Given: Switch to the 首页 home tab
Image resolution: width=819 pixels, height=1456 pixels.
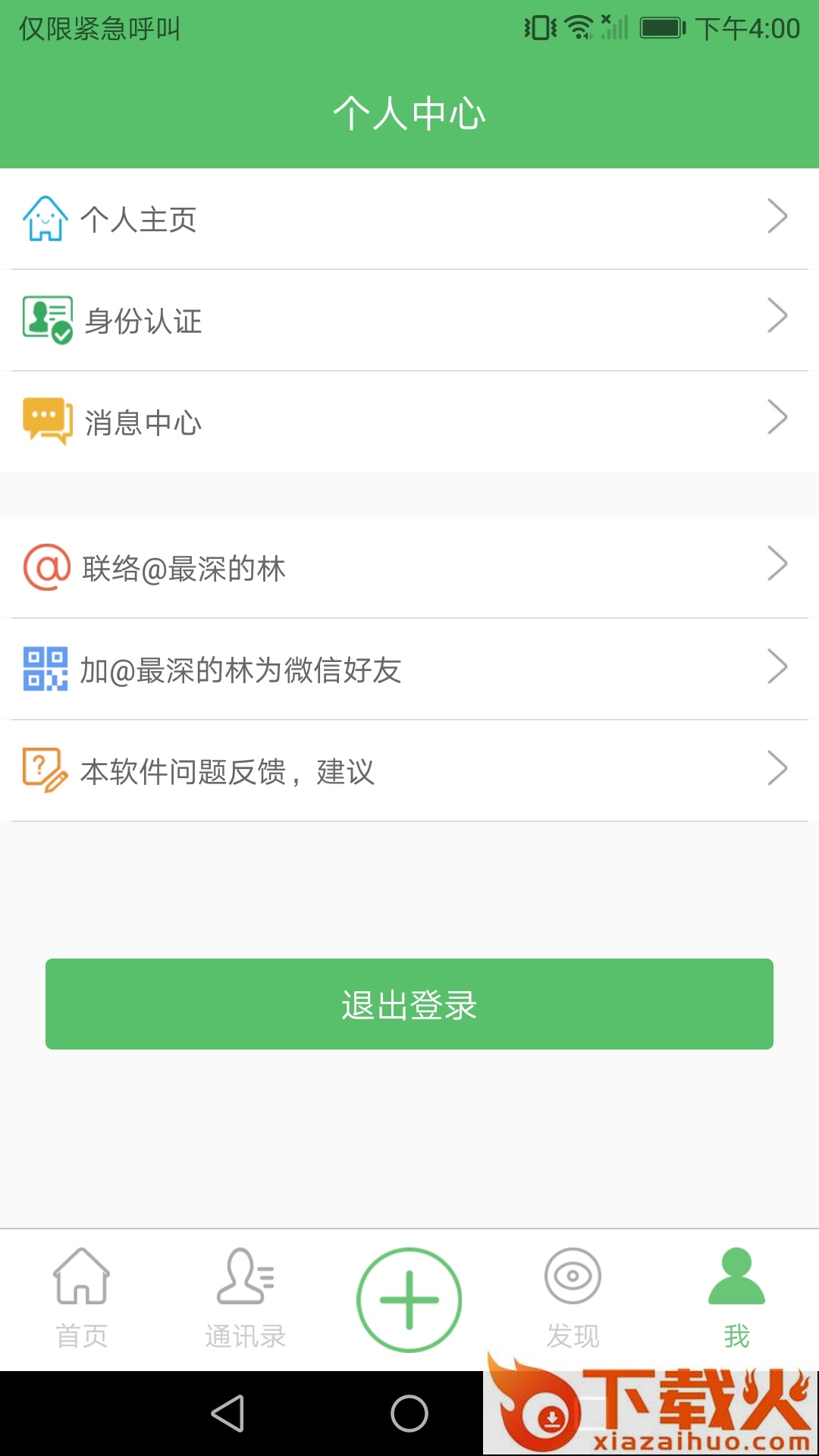Looking at the screenshot, I should click(82, 1298).
